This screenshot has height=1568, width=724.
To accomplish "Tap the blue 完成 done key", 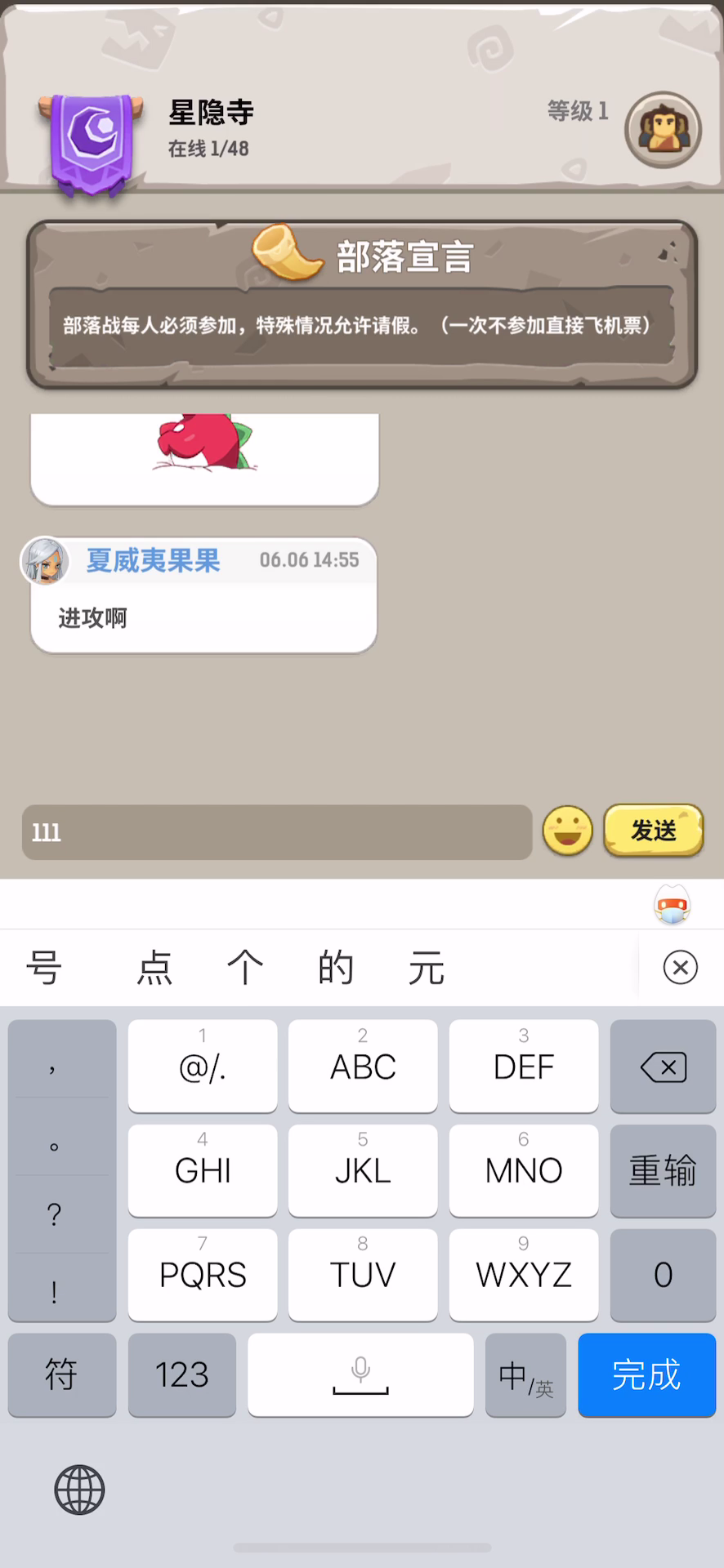I will coord(646,1375).
